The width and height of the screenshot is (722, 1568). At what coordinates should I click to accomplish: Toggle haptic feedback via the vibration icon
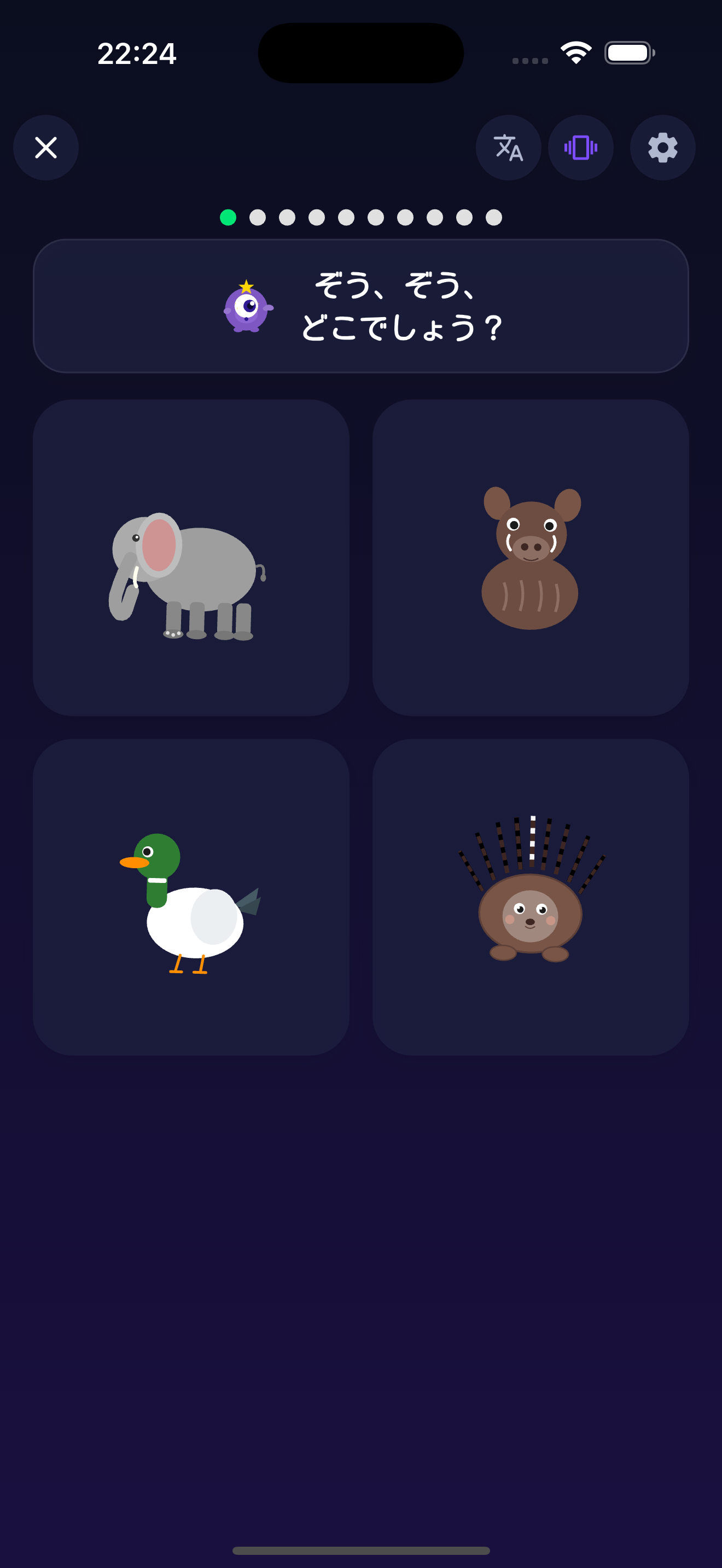[x=581, y=147]
